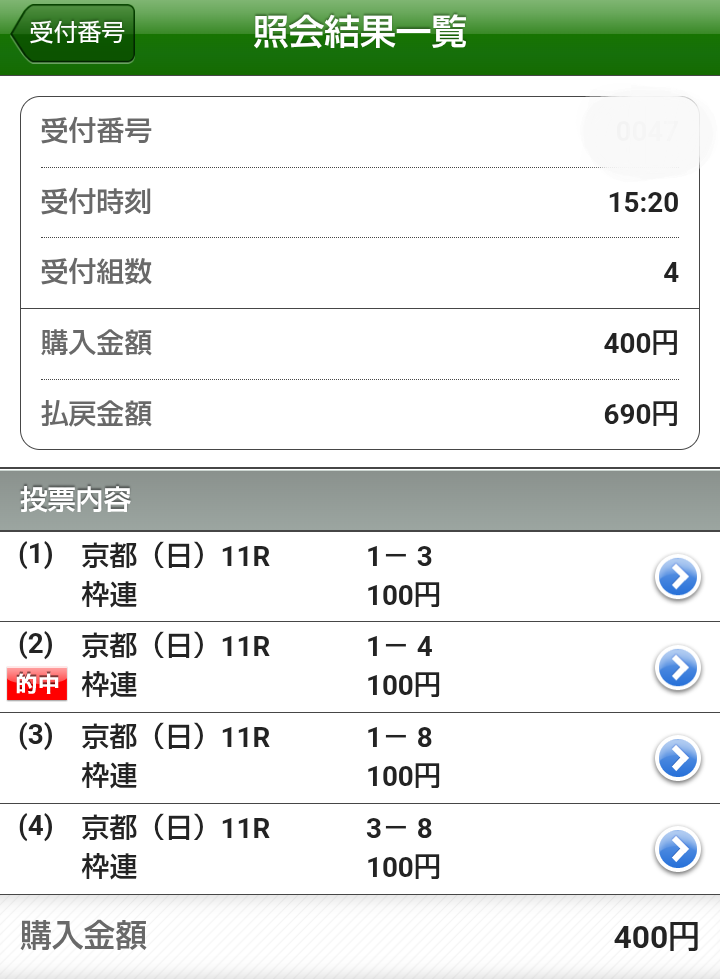Open details for the 3－8 枠連 bet

pyautogui.click(x=677, y=849)
